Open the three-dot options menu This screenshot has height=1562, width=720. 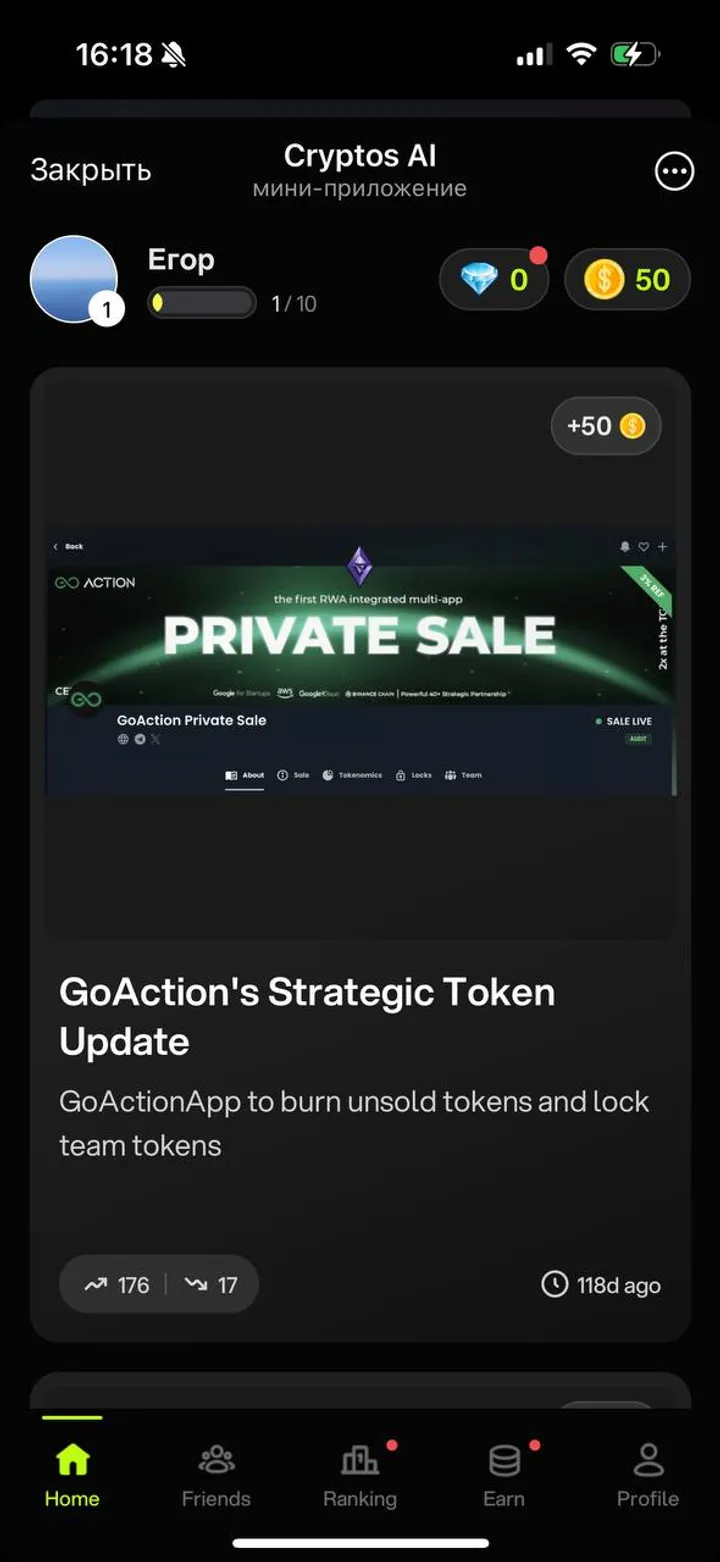(674, 171)
